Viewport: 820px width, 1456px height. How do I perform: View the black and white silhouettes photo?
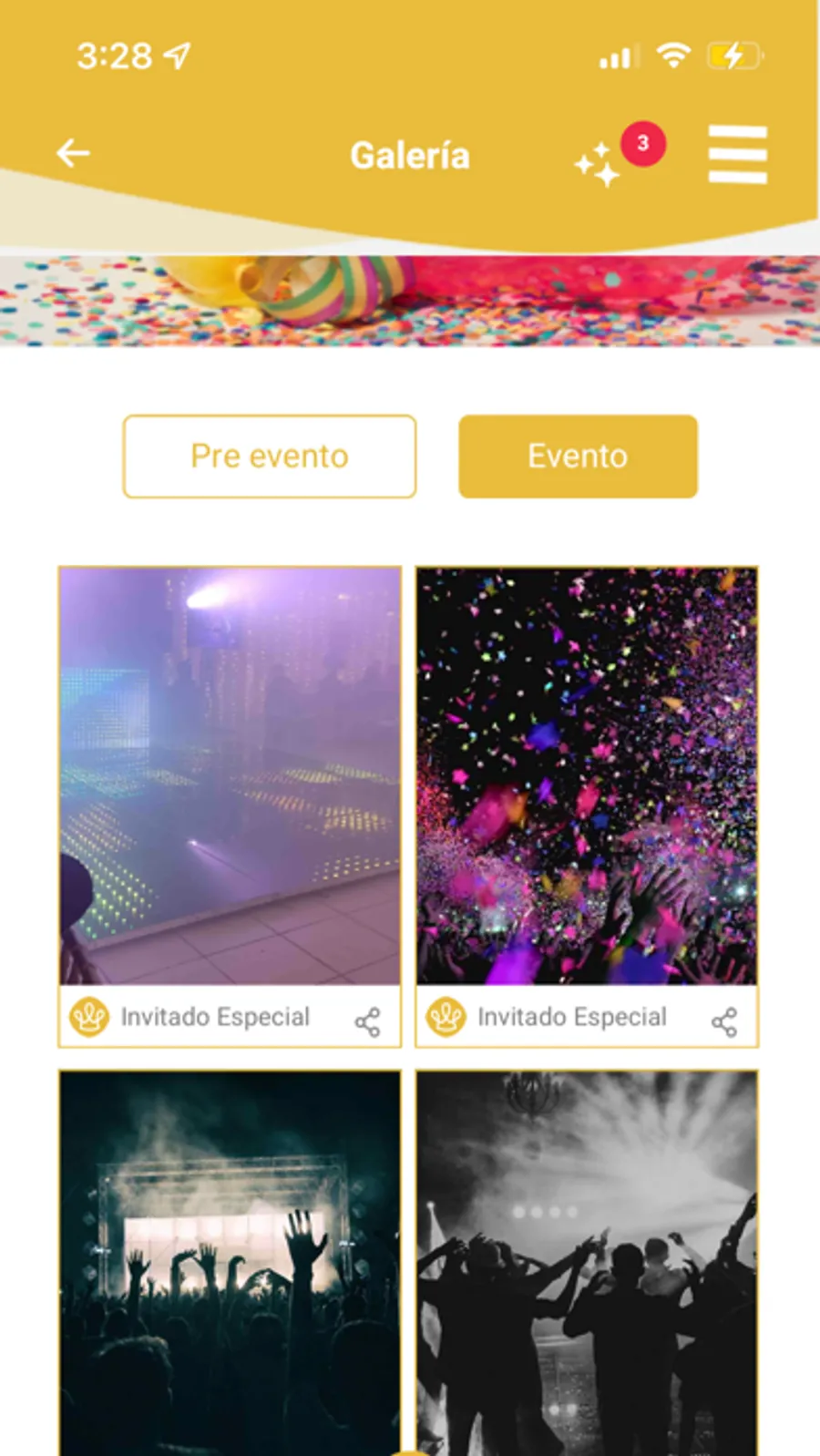pos(587,1263)
